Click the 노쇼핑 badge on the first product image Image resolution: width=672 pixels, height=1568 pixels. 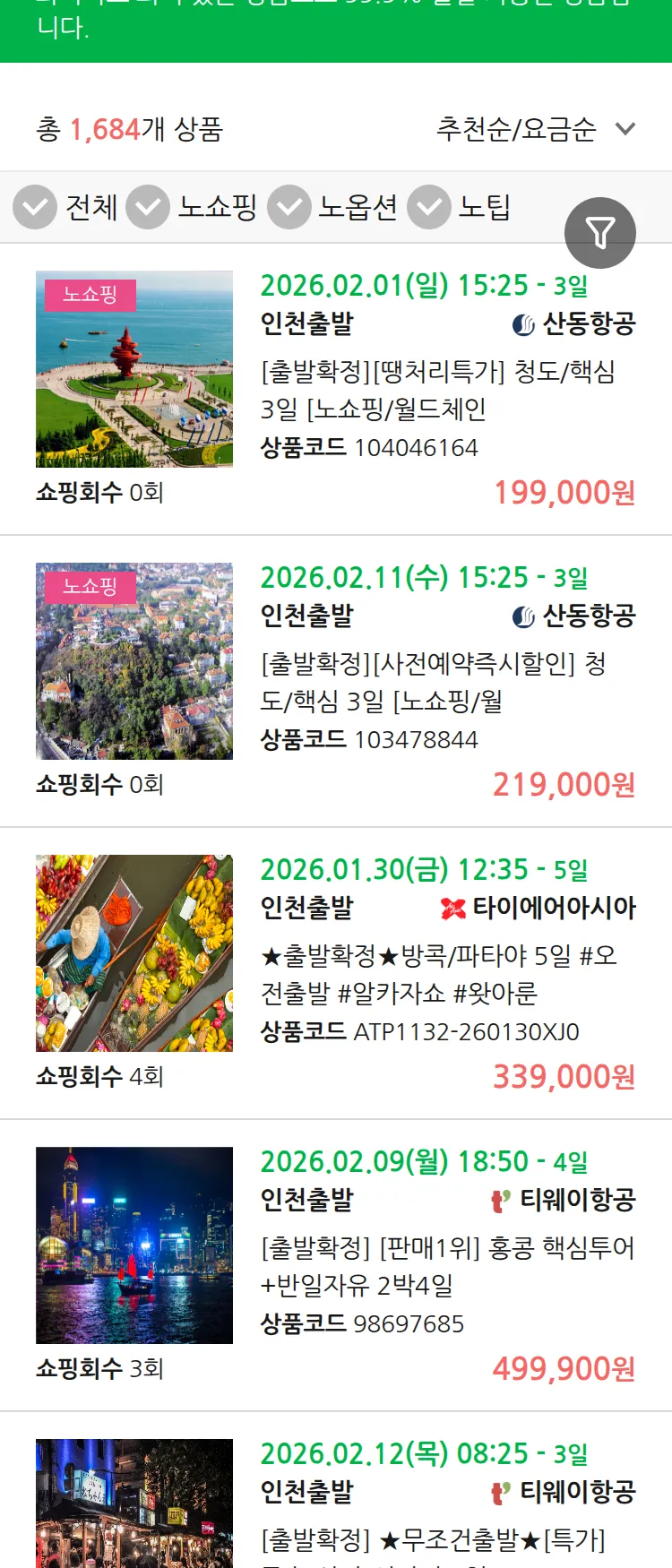pyautogui.click(x=90, y=294)
